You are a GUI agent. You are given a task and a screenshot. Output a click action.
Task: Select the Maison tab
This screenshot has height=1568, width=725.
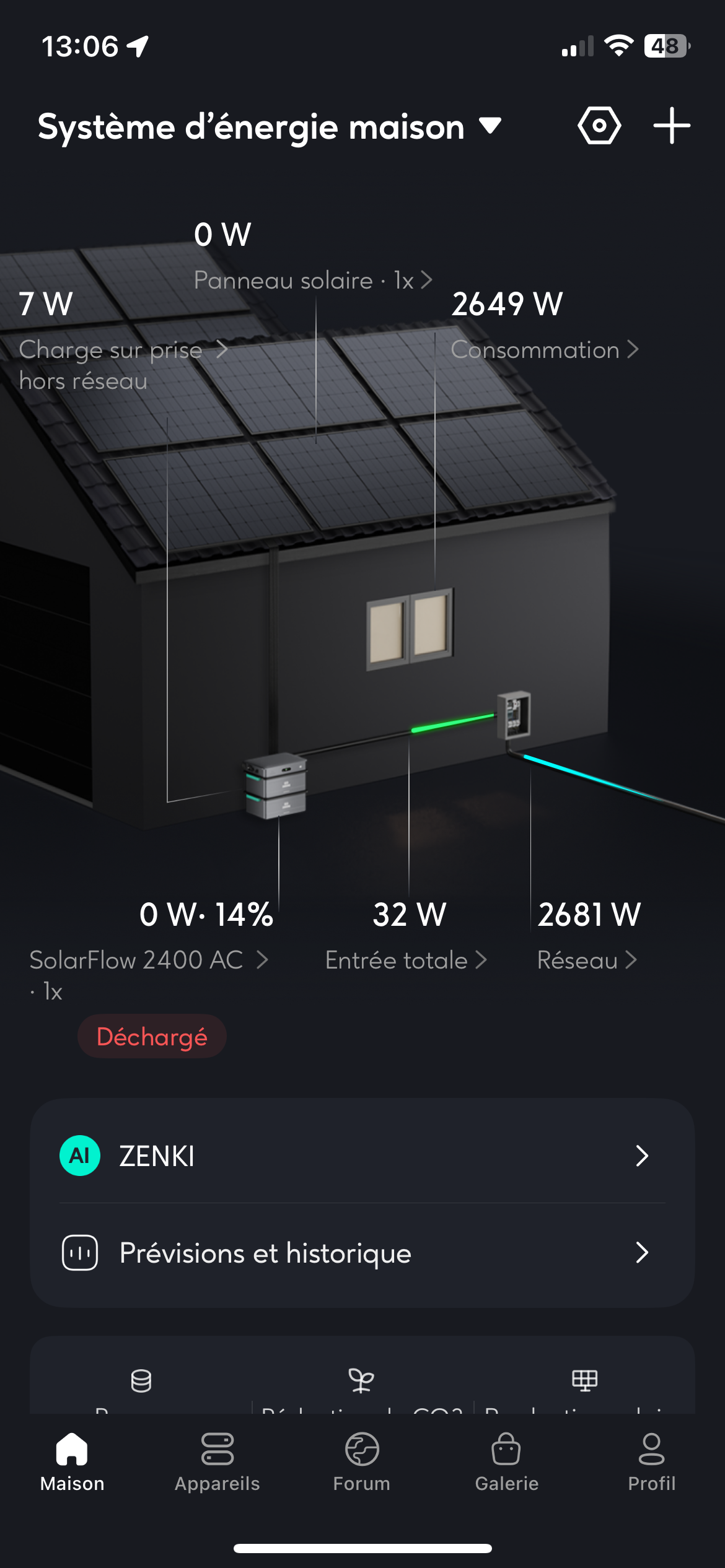coord(72,1463)
